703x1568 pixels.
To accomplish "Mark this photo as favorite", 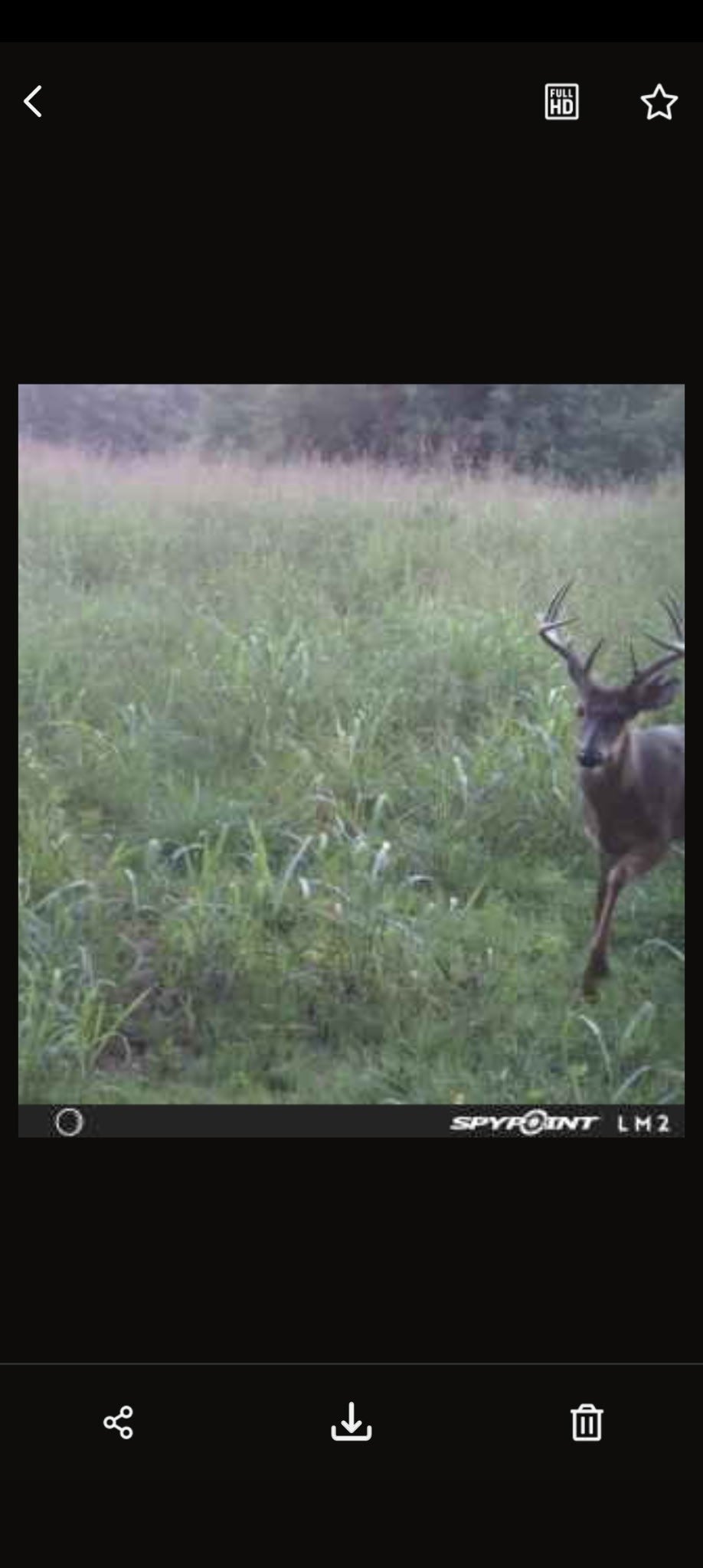I will click(x=659, y=103).
